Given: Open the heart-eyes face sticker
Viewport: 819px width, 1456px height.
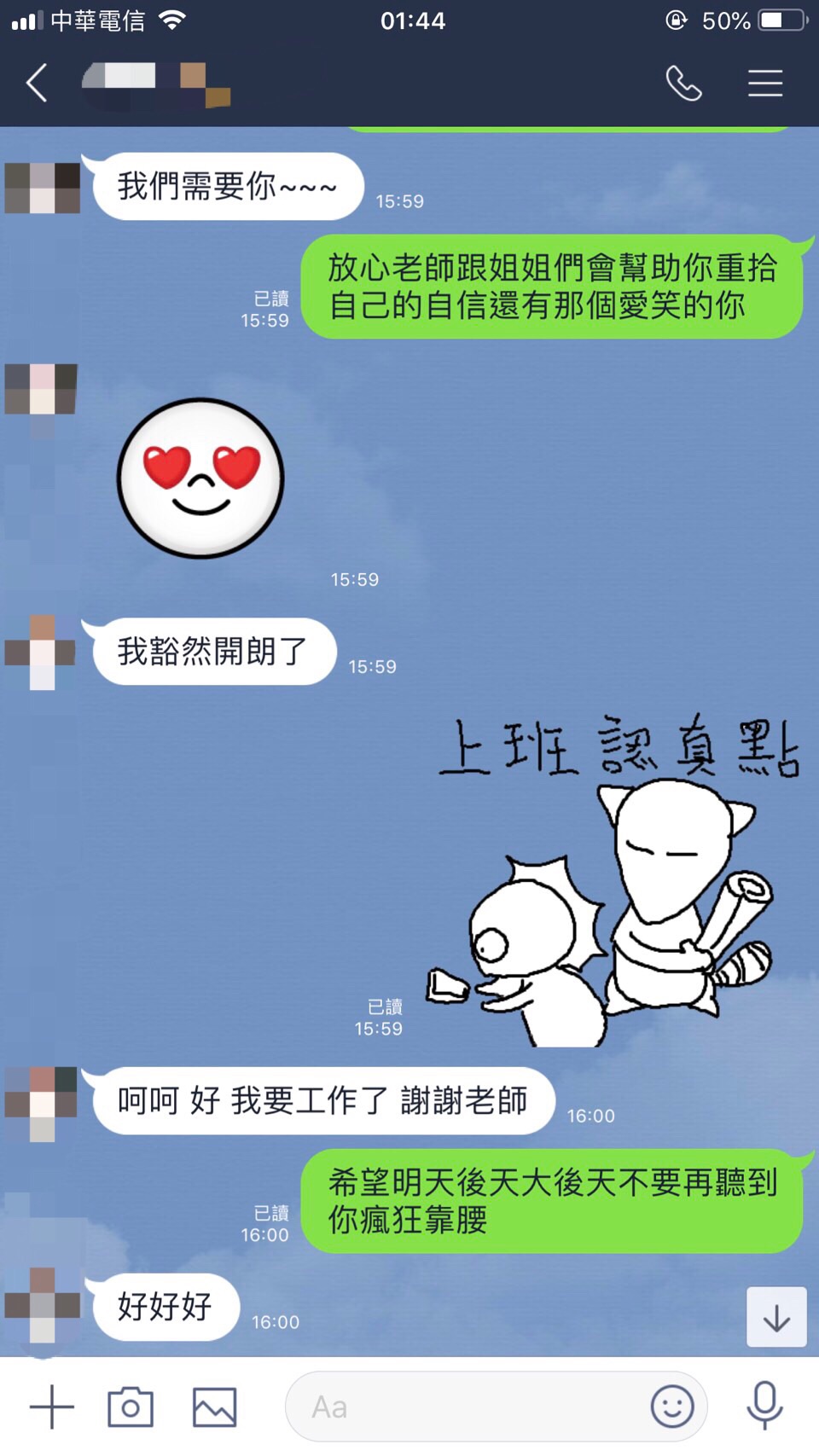Looking at the screenshot, I should click(x=200, y=479).
